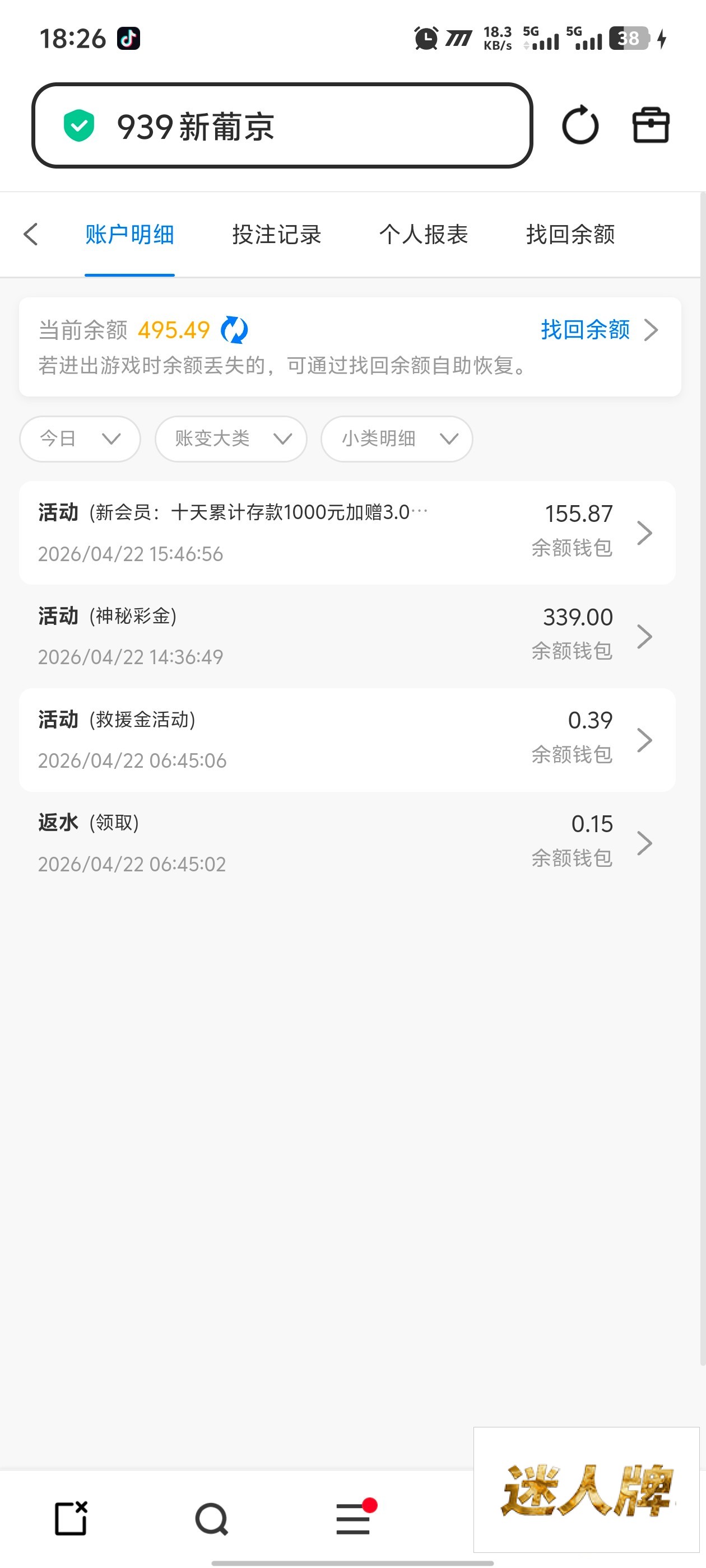The height and width of the screenshot is (1568, 706).
Task: Switch to the 个人报表 tab
Action: click(x=424, y=234)
